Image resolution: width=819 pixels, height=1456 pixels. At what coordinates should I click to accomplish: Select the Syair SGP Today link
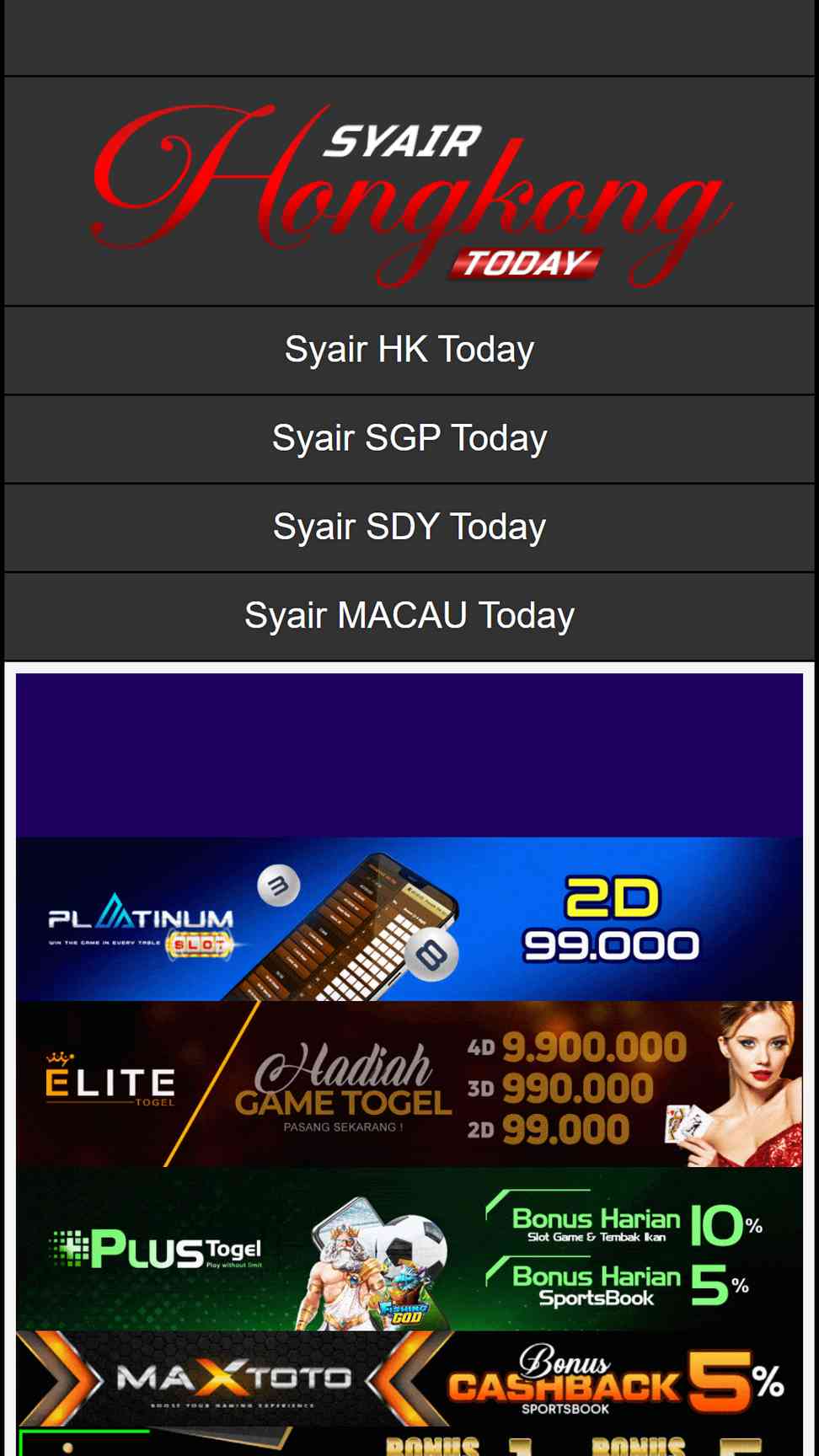click(409, 438)
